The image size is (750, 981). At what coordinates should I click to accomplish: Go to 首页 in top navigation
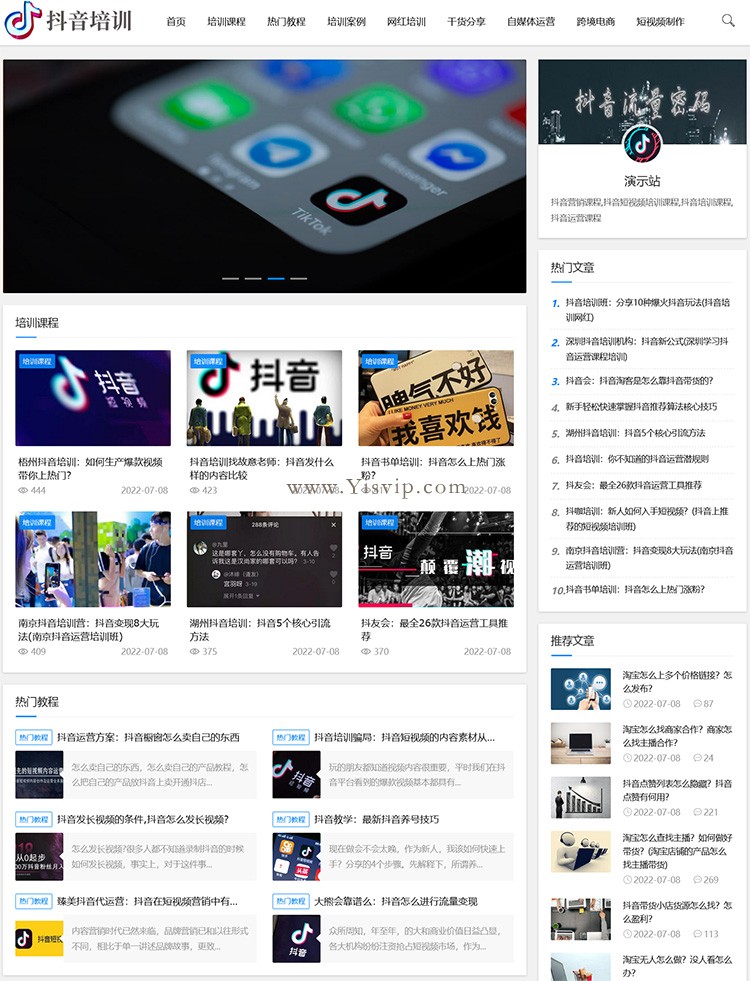click(176, 21)
